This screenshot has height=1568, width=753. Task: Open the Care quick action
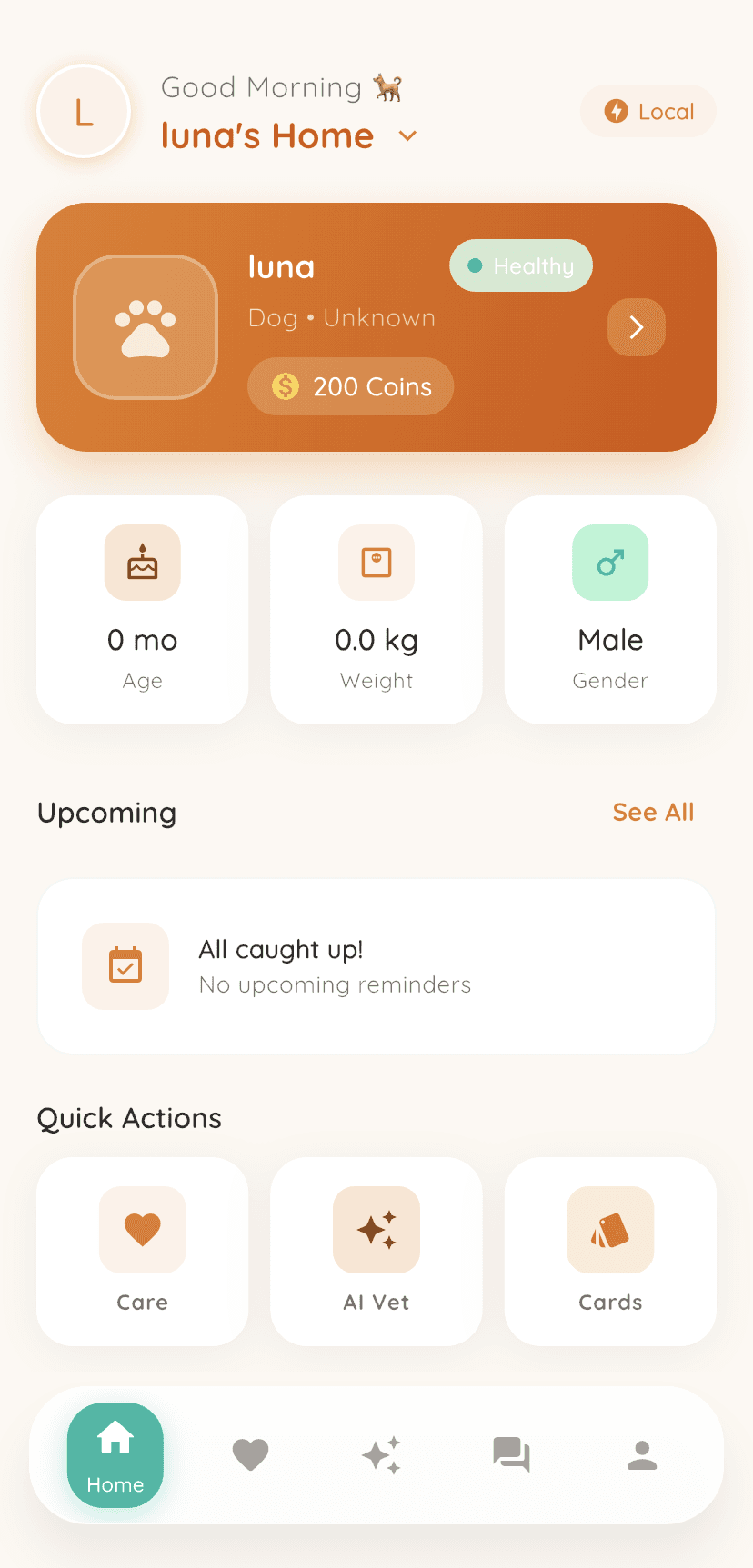142,1251
